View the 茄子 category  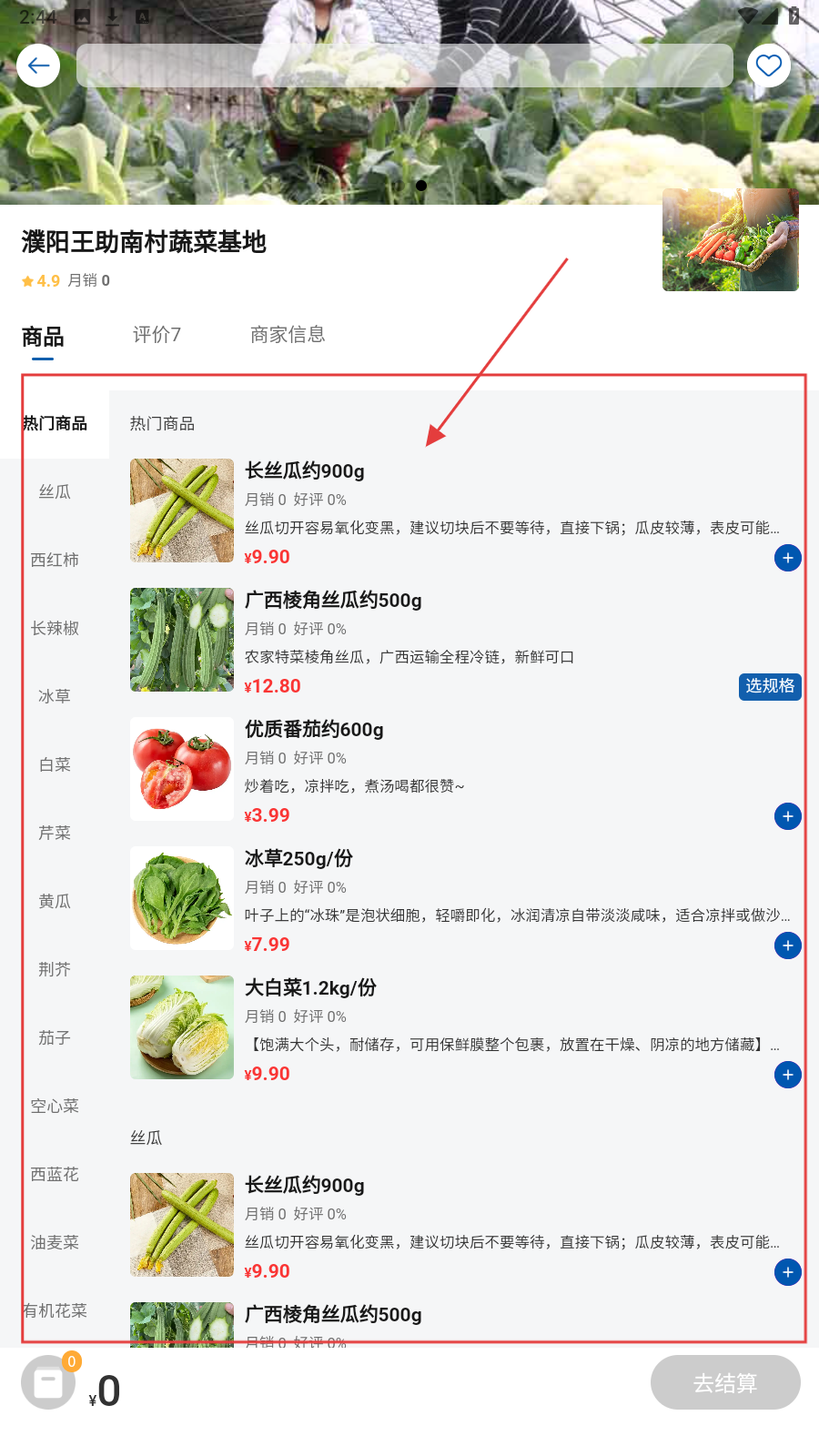tap(55, 1037)
